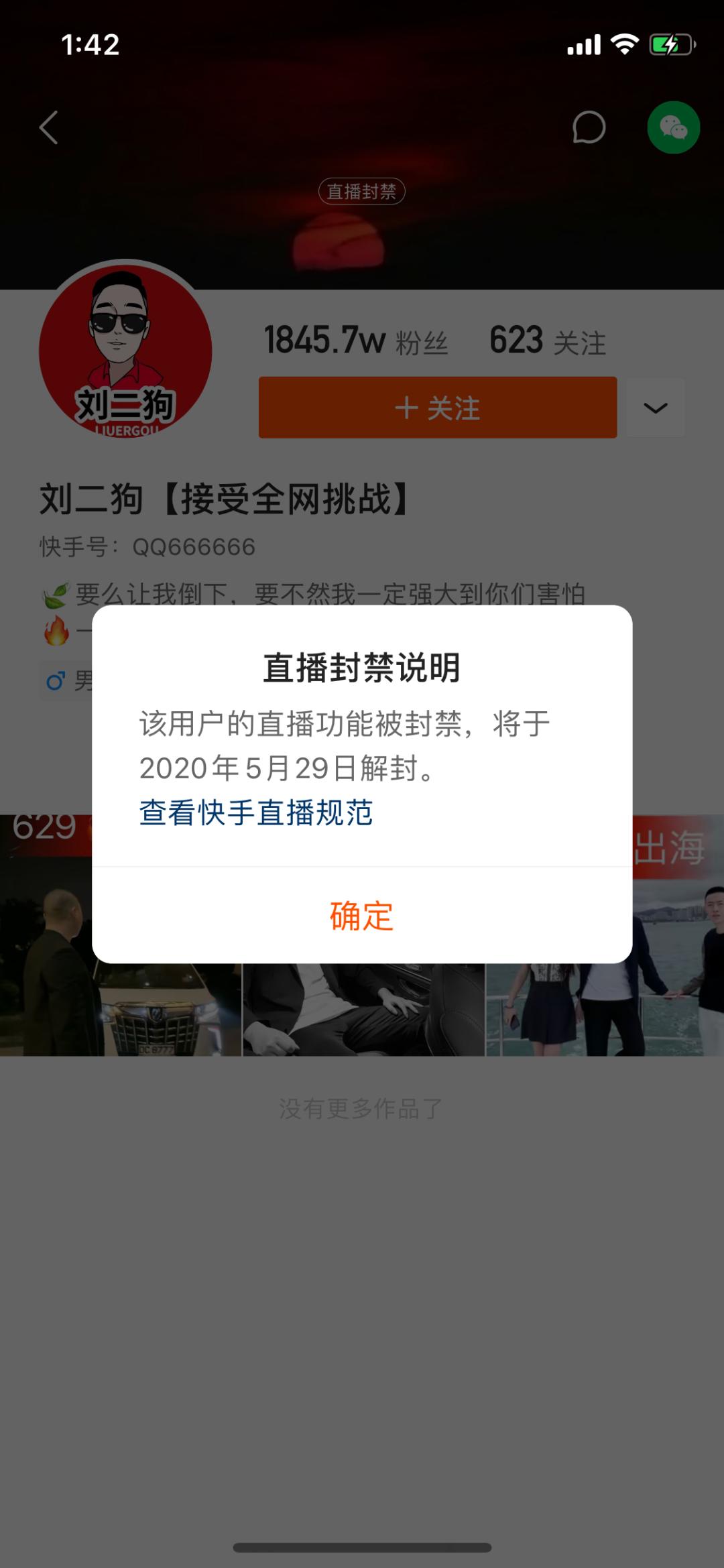
Task: Tap the 623 关注 following count
Action: click(547, 341)
